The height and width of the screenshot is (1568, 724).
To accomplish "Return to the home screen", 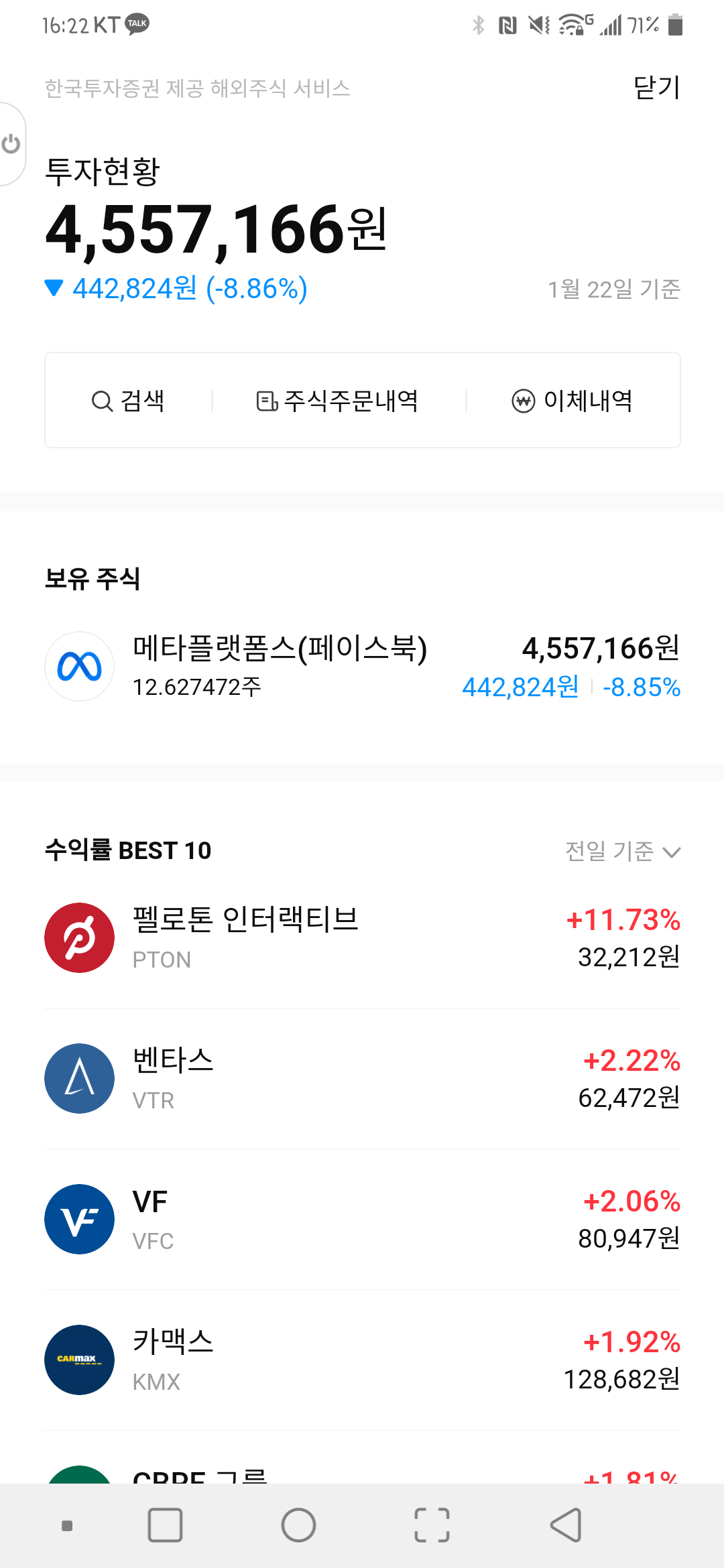I will point(298,1526).
